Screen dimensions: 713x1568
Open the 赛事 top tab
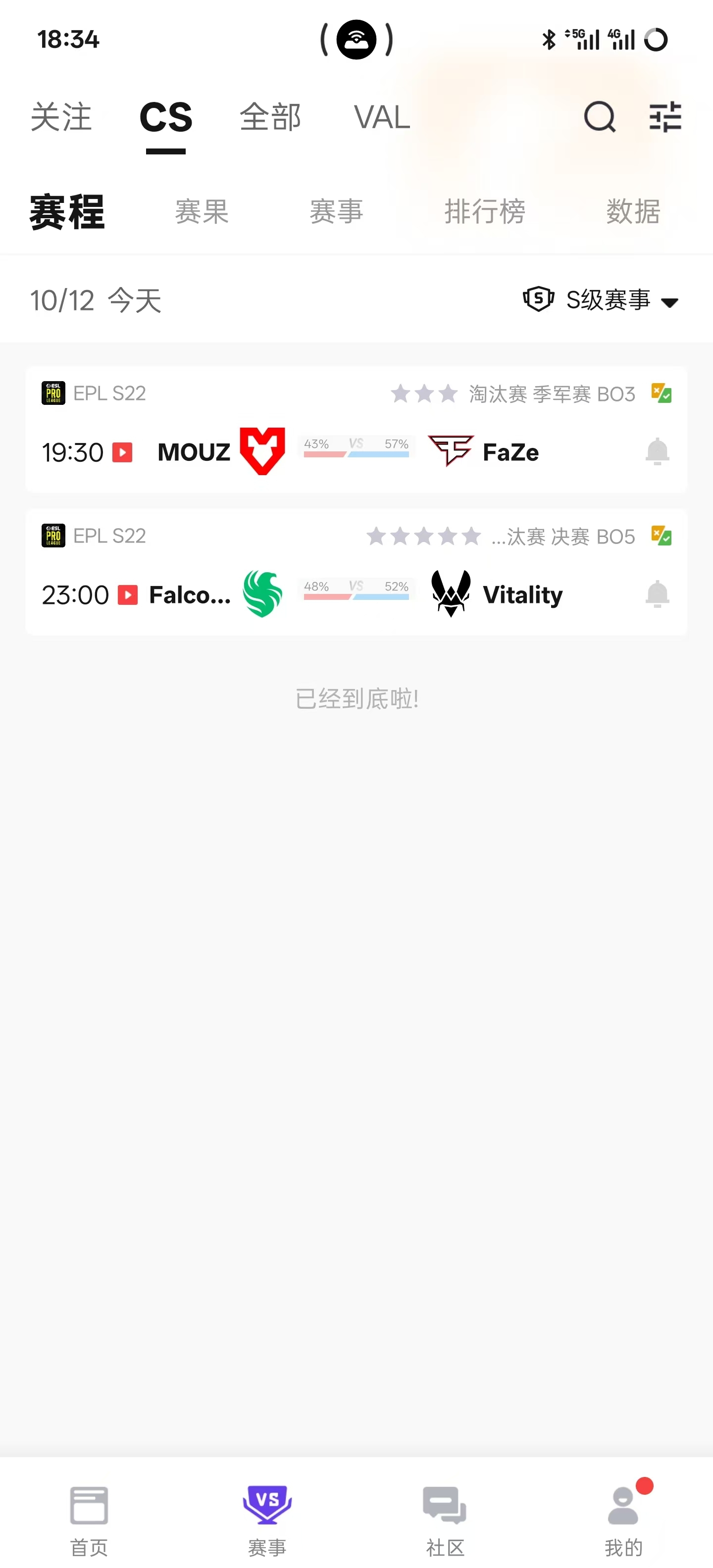tap(336, 212)
